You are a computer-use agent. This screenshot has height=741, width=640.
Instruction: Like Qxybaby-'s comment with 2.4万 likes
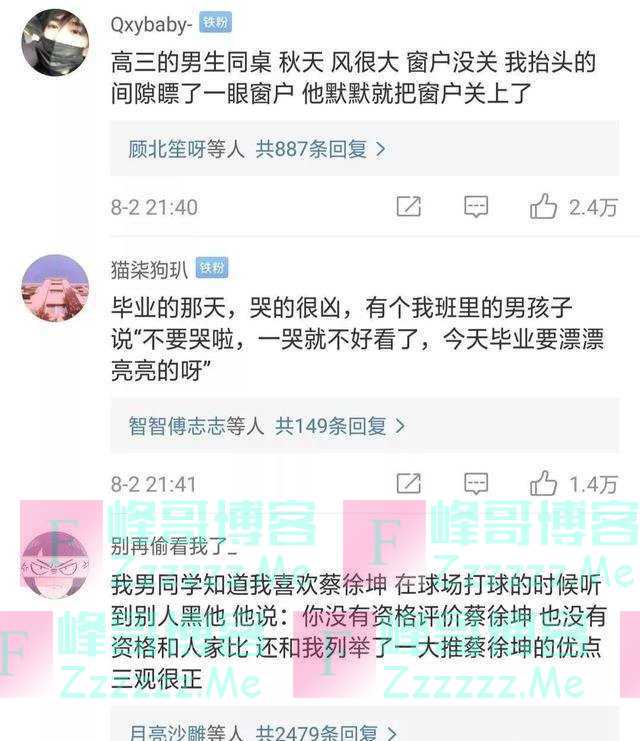click(545, 207)
